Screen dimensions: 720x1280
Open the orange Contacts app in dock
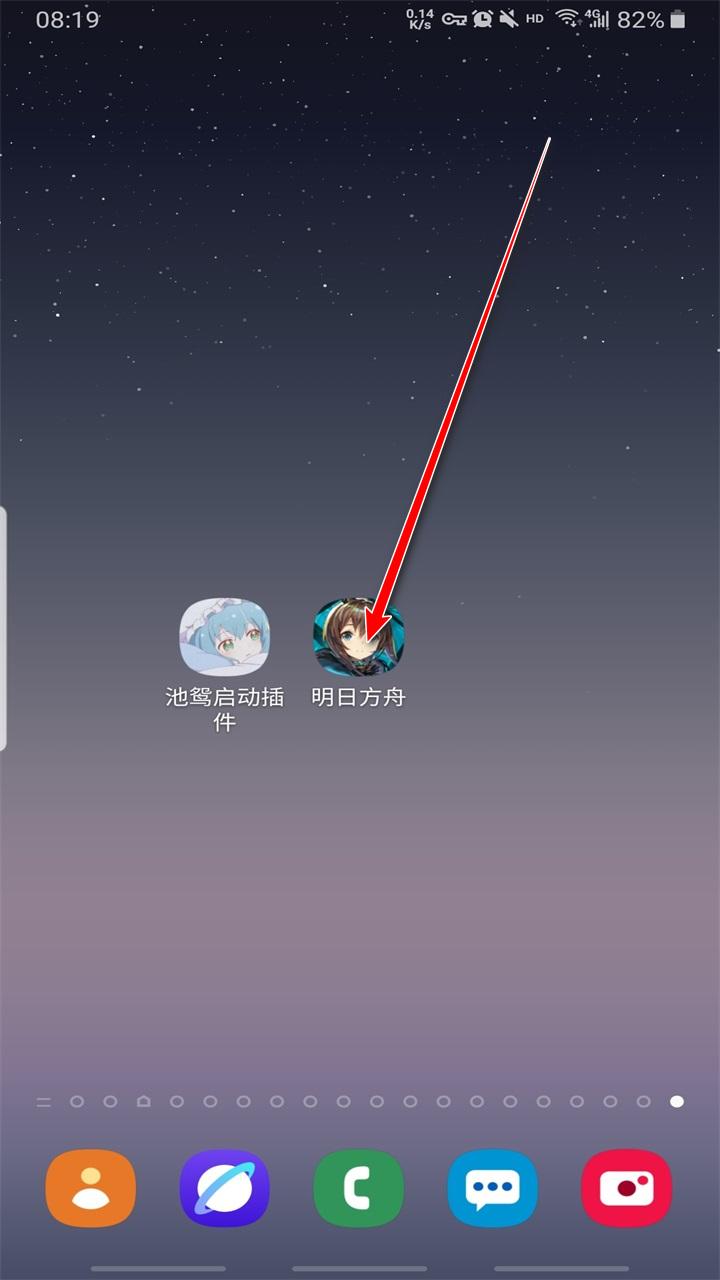pos(91,1188)
